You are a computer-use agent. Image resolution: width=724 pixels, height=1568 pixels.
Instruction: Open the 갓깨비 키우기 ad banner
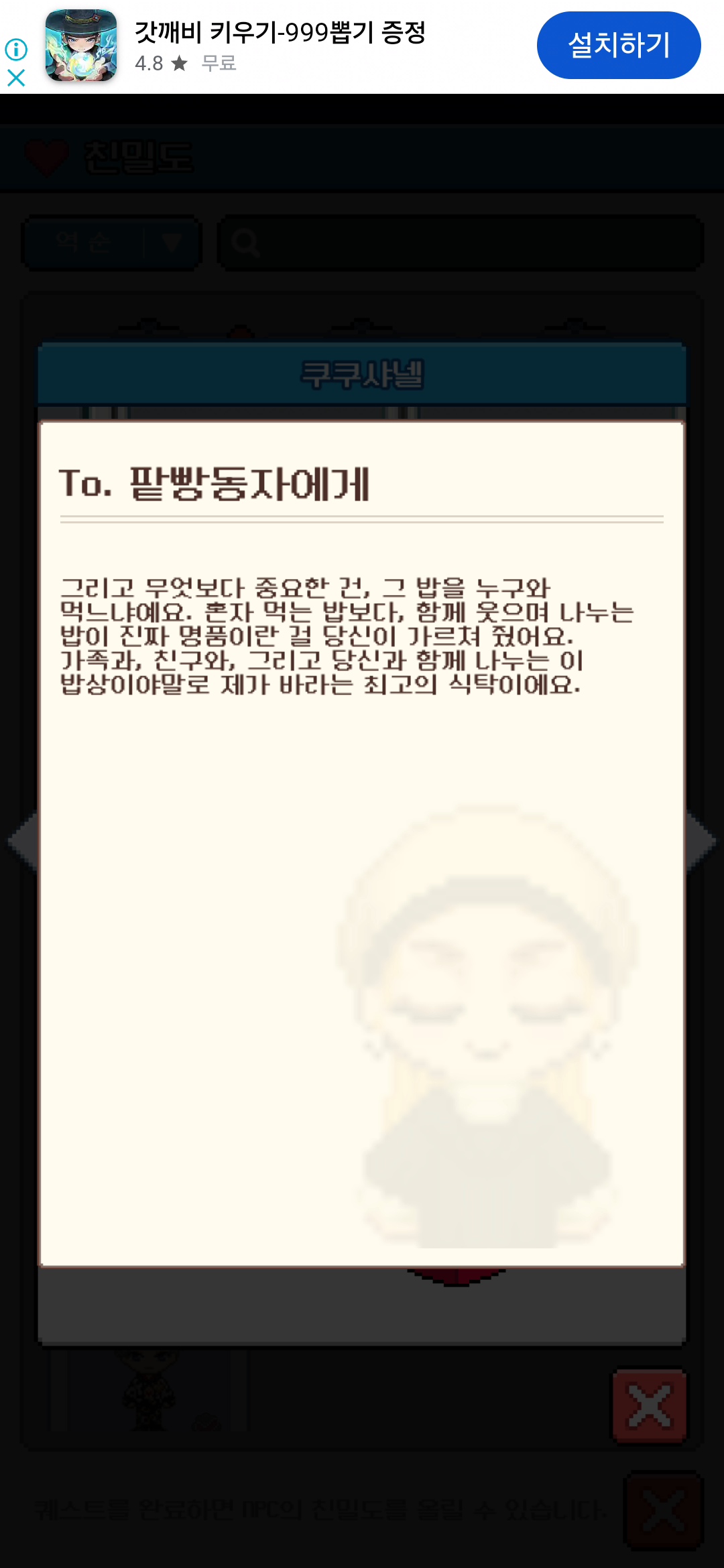click(x=280, y=46)
